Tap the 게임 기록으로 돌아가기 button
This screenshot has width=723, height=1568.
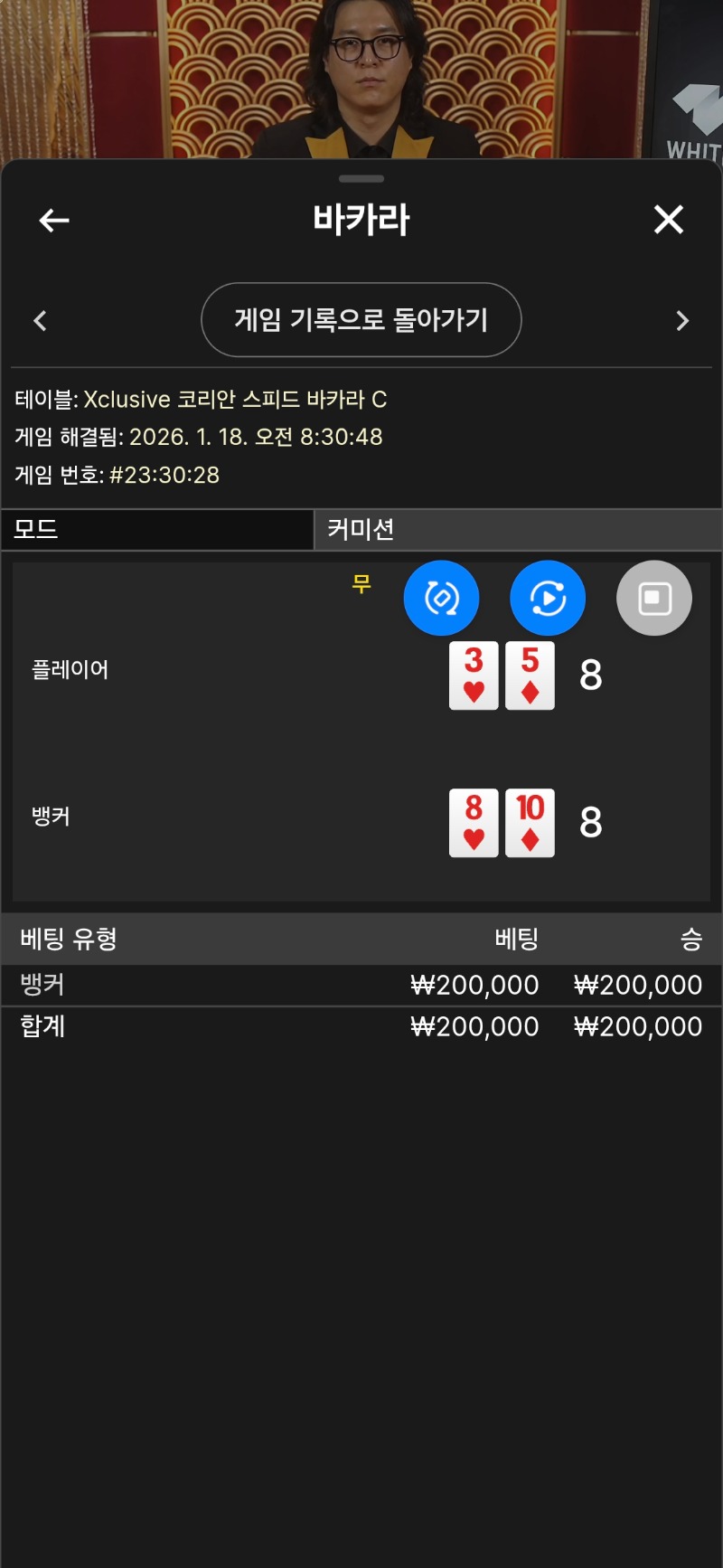(x=361, y=320)
